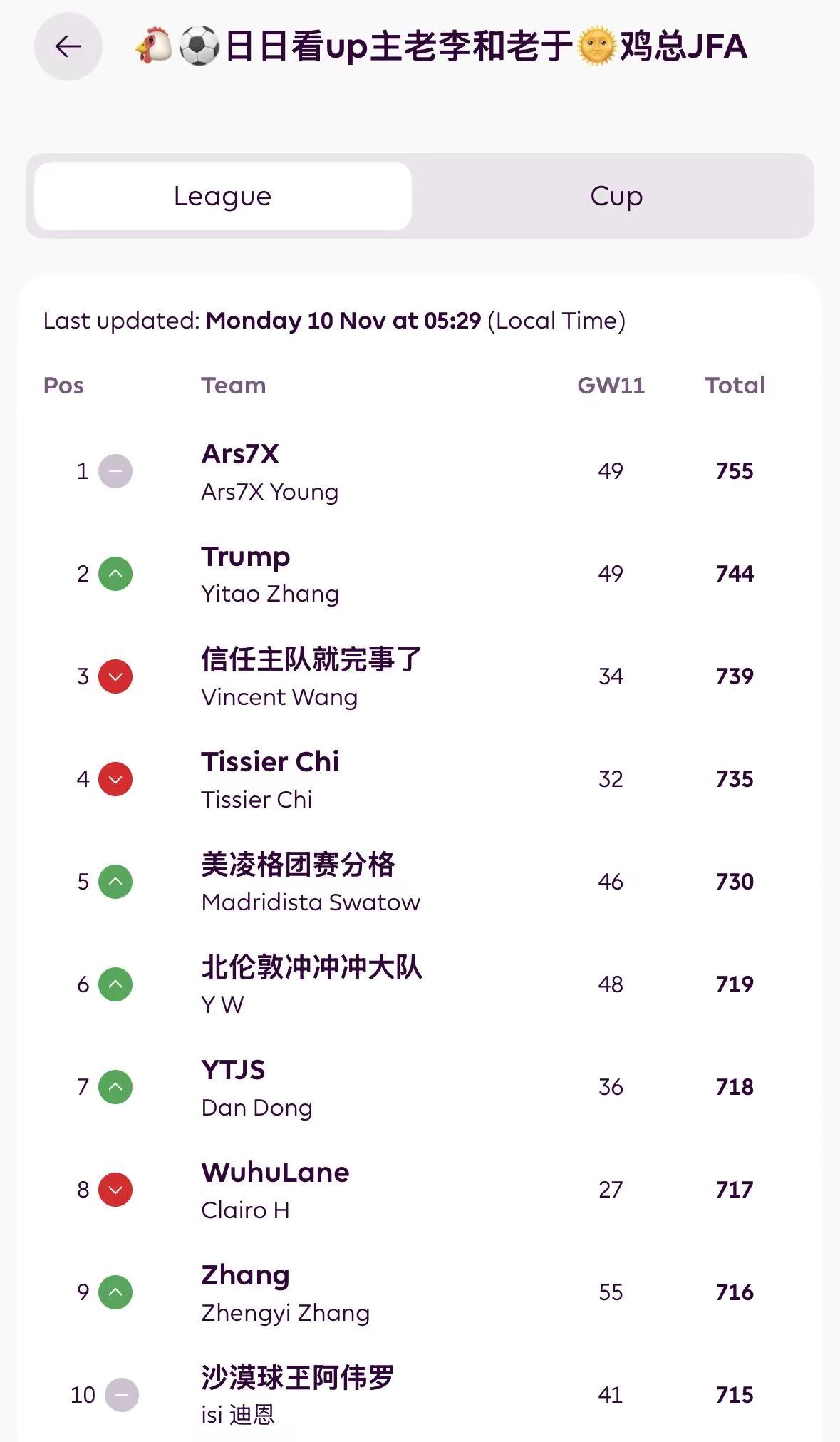Viewport: 840px width, 1442px height.
Task: Open the Ars7X team row
Action: pyautogui.click(x=241, y=455)
